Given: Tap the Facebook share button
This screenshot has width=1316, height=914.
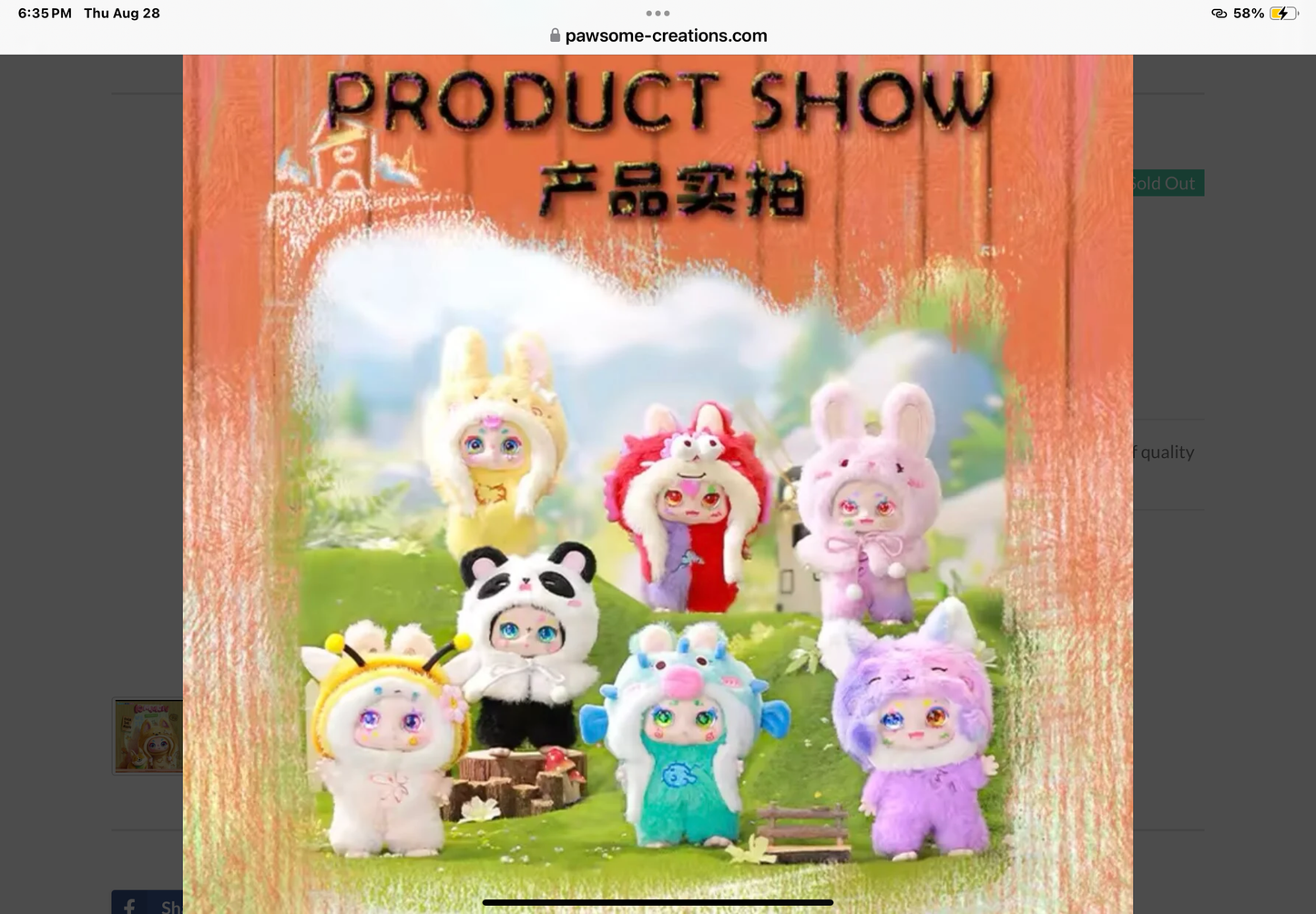Looking at the screenshot, I should point(146,903).
